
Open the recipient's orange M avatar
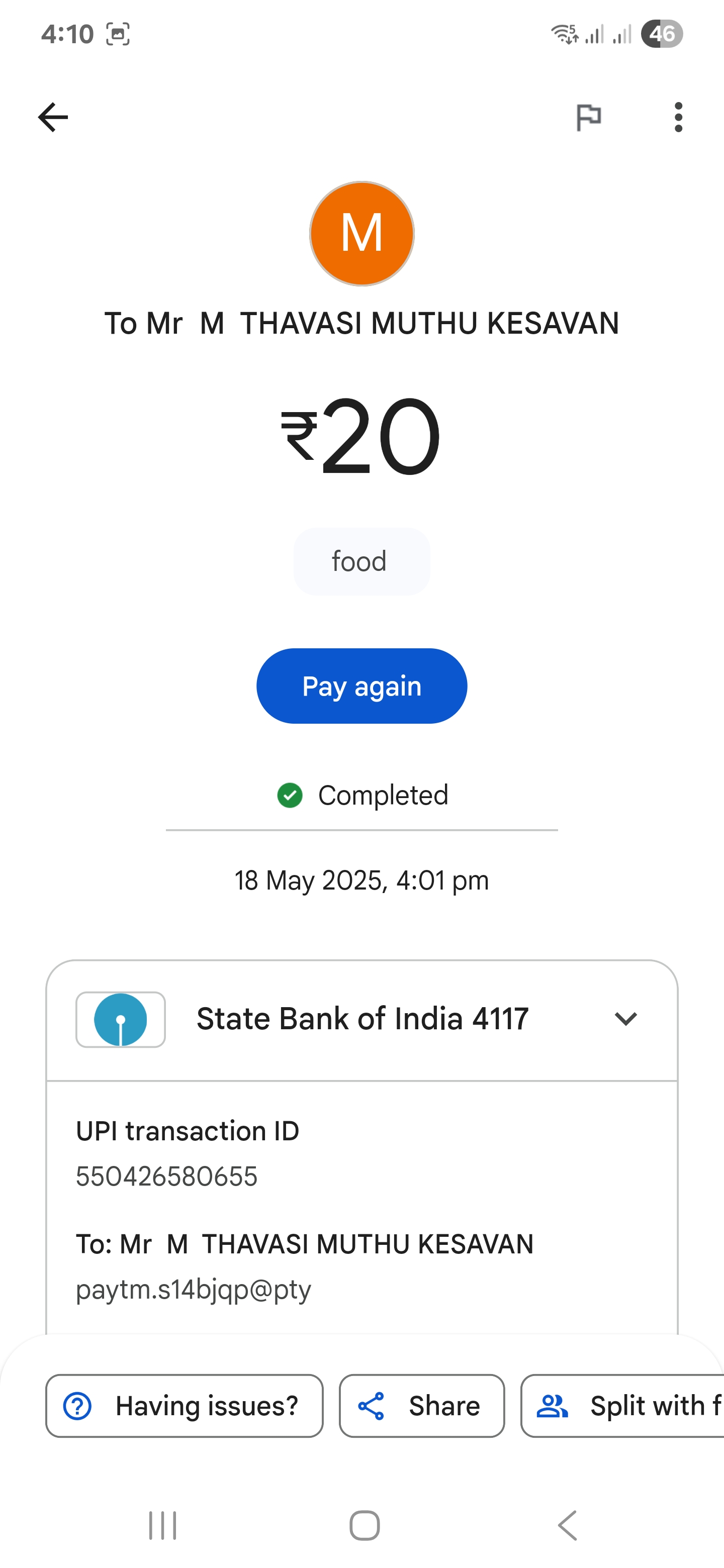pyautogui.click(x=361, y=233)
